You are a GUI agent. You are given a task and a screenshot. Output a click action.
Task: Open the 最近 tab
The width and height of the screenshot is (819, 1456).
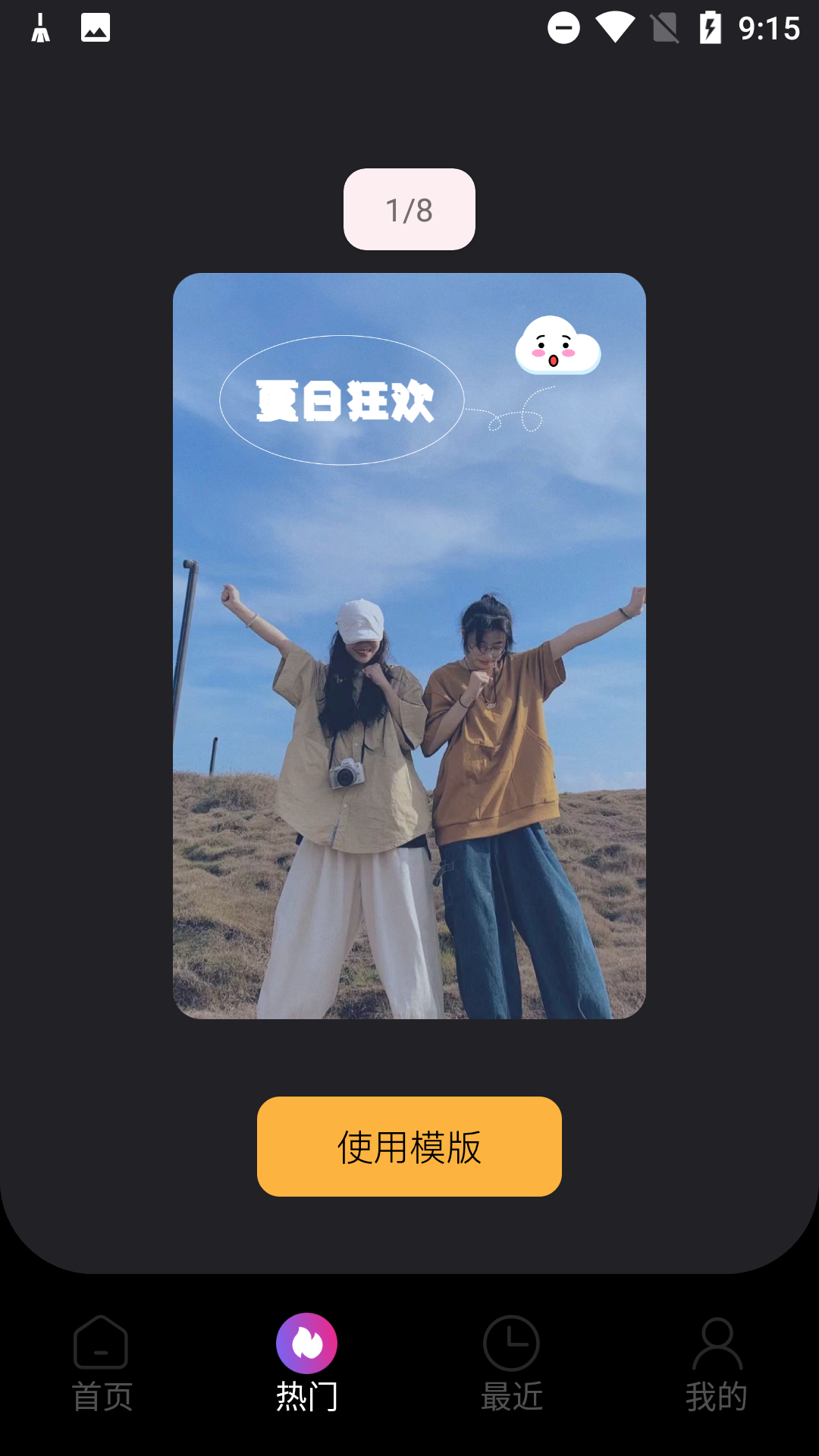(512, 1363)
